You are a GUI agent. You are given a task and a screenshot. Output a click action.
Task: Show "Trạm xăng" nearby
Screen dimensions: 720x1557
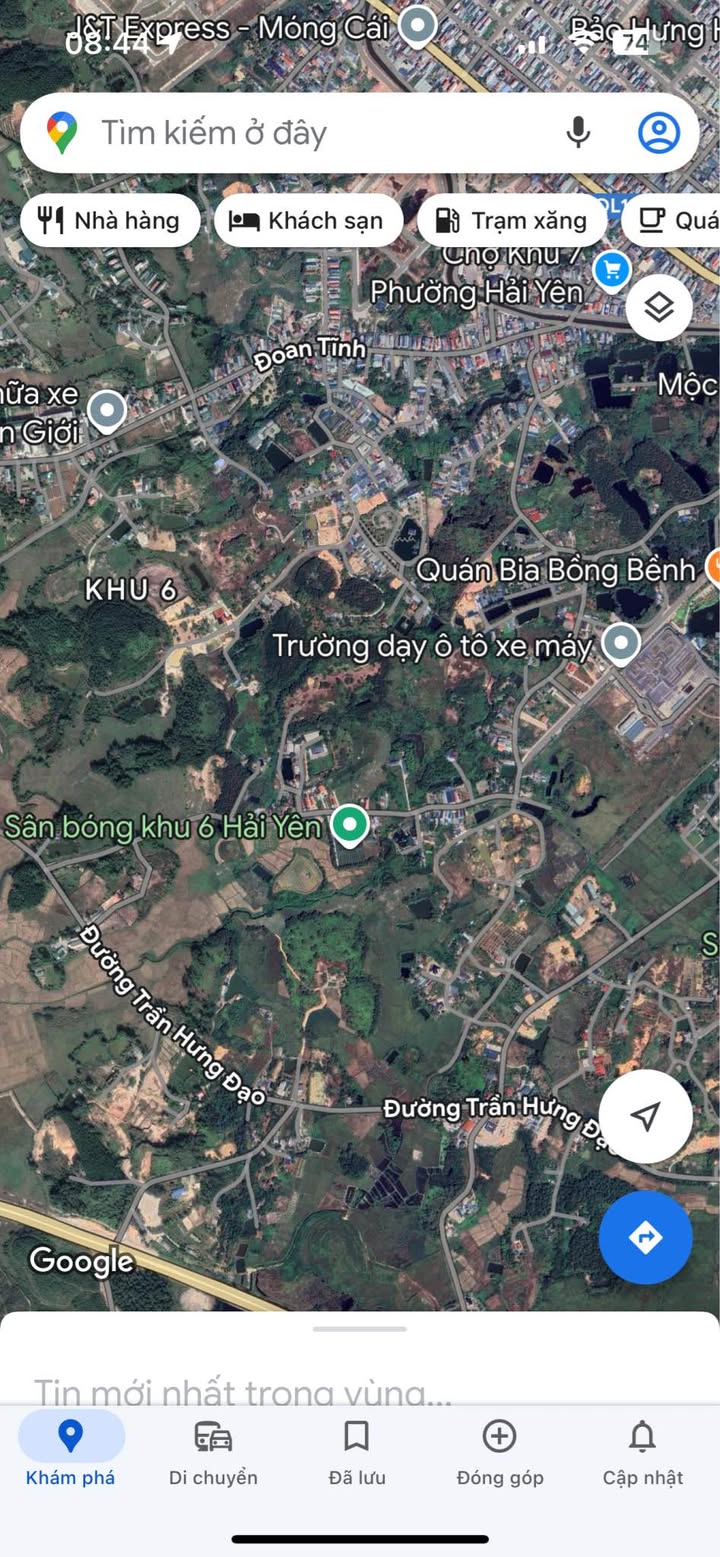click(512, 221)
